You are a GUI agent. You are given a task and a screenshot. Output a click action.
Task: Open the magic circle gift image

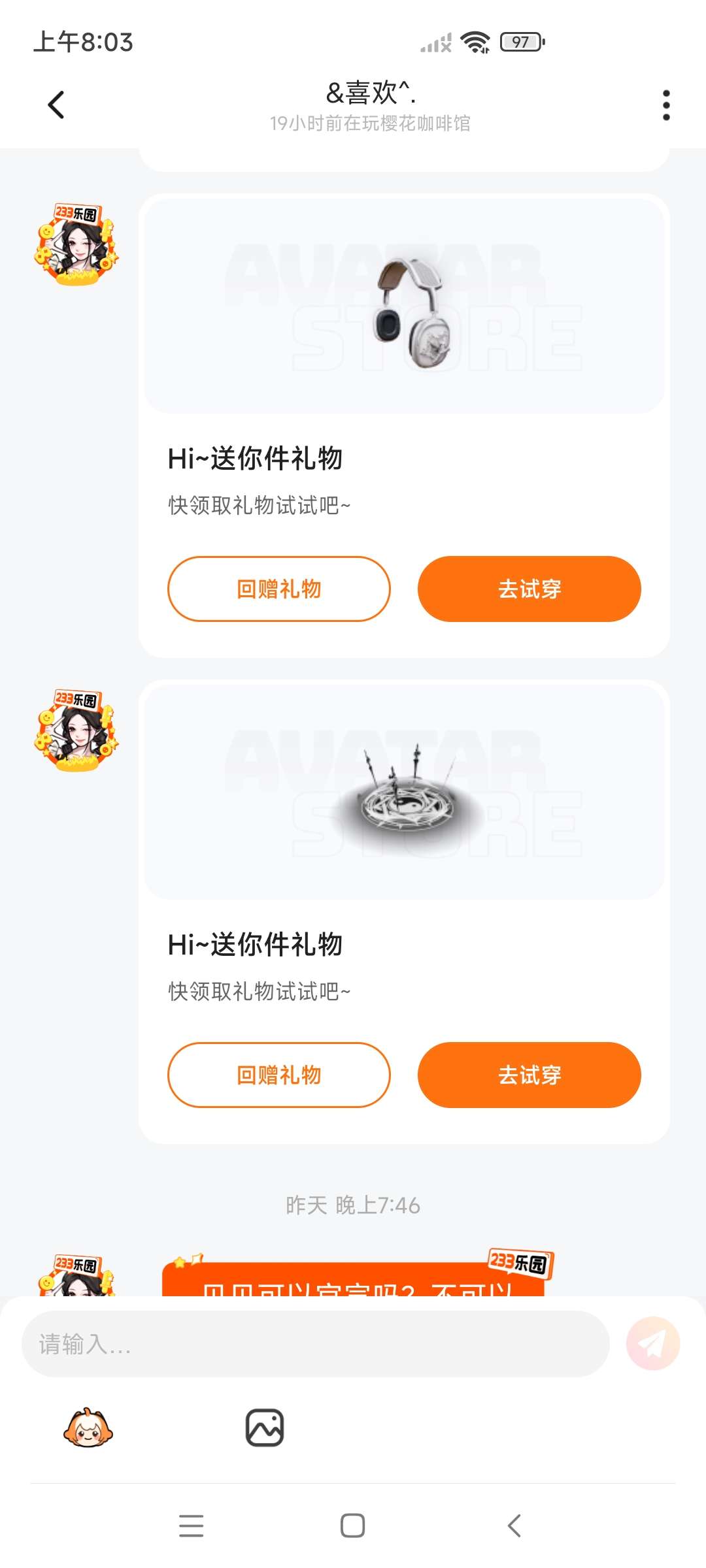pos(404,792)
